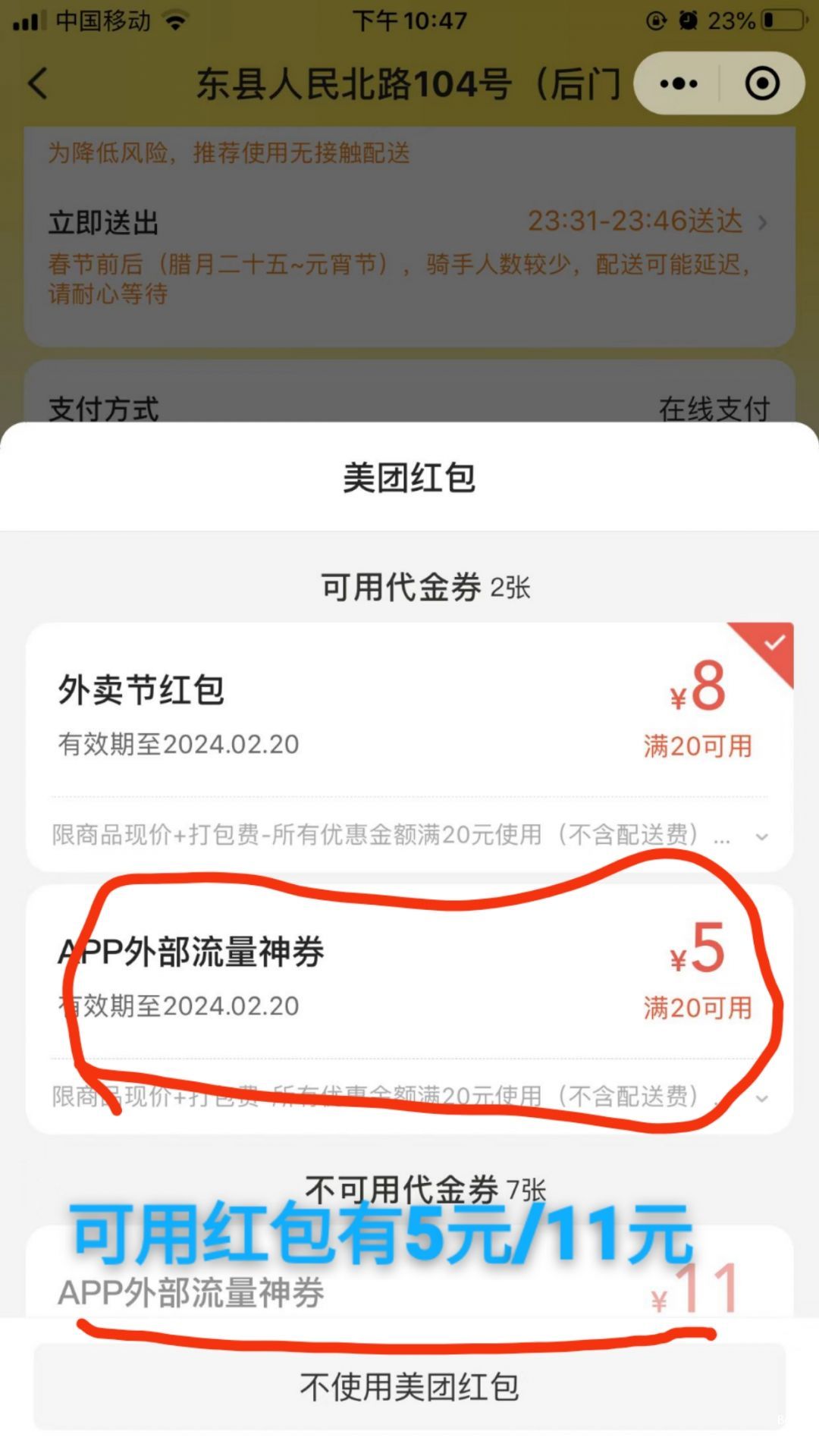Expand usage rules of the ¥8 coupon
The height and width of the screenshot is (1456, 819).
click(x=762, y=836)
